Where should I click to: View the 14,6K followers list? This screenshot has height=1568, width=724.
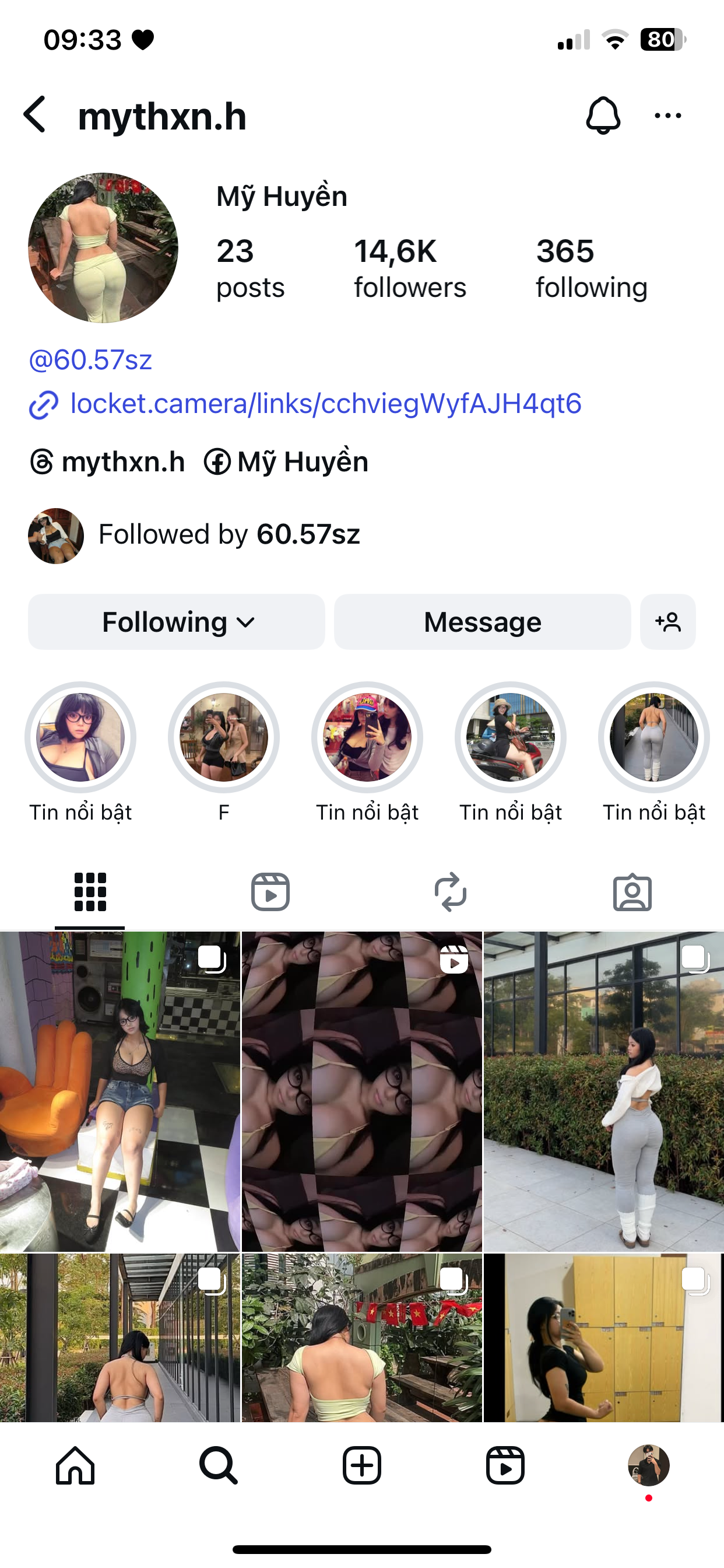(409, 268)
